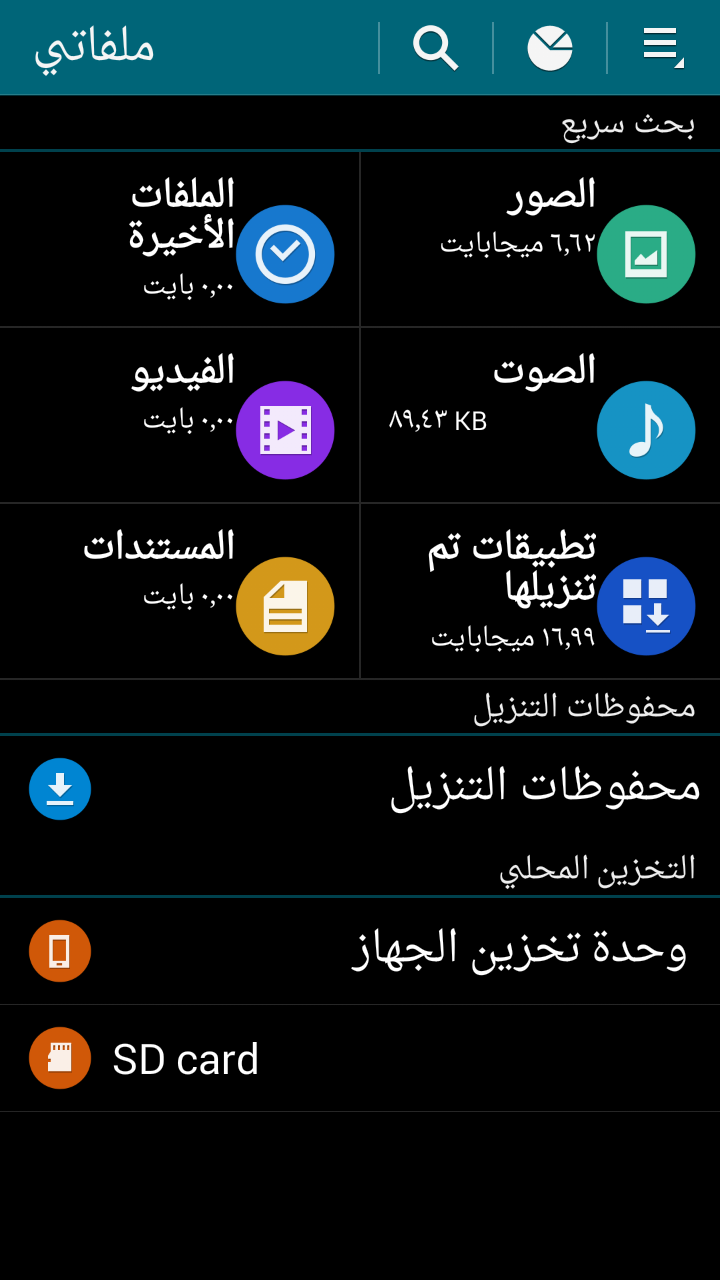Screen dimensions: 720x1280
Task: Open تطبيقات تم تنزيلها (Downloaded apps)
Action: 540,592
